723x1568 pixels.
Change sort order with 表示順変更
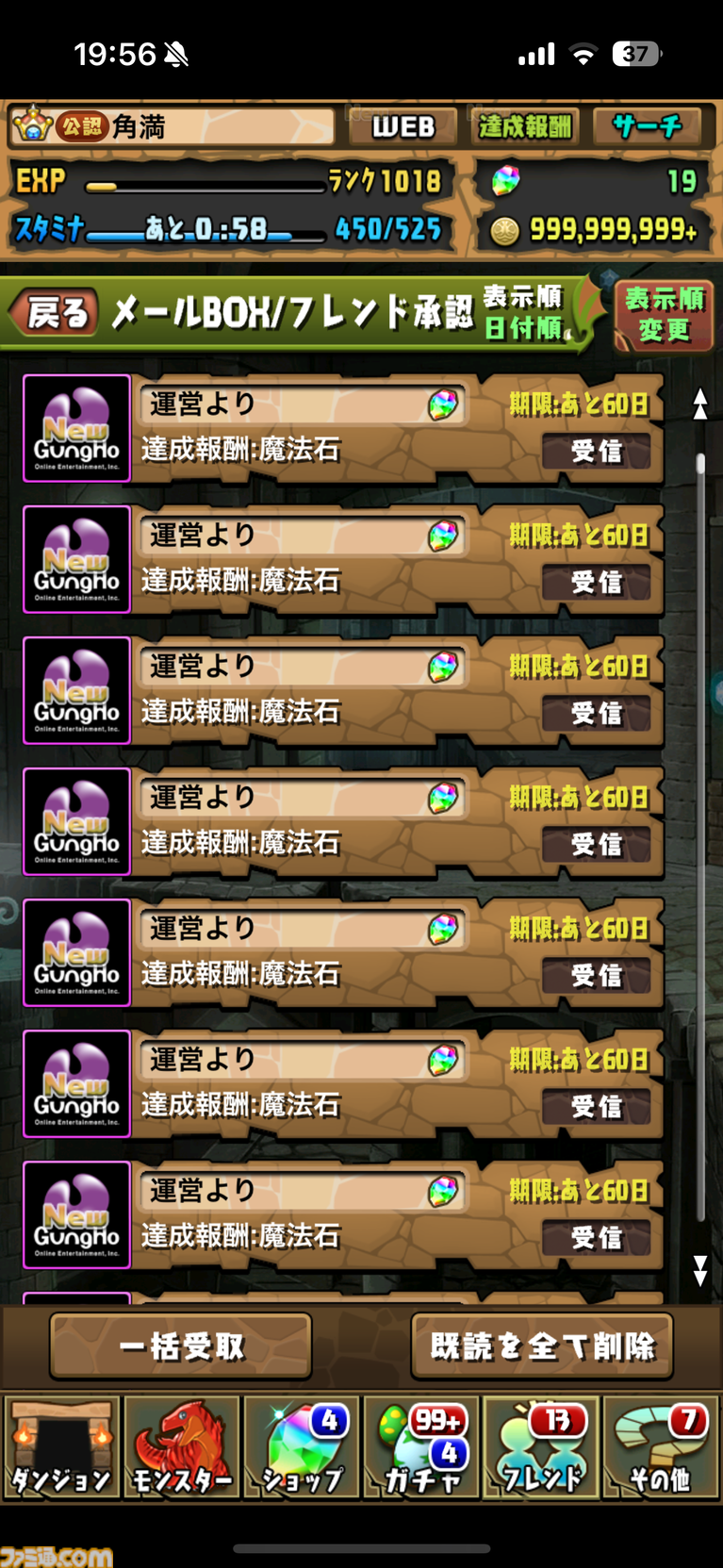click(x=664, y=315)
